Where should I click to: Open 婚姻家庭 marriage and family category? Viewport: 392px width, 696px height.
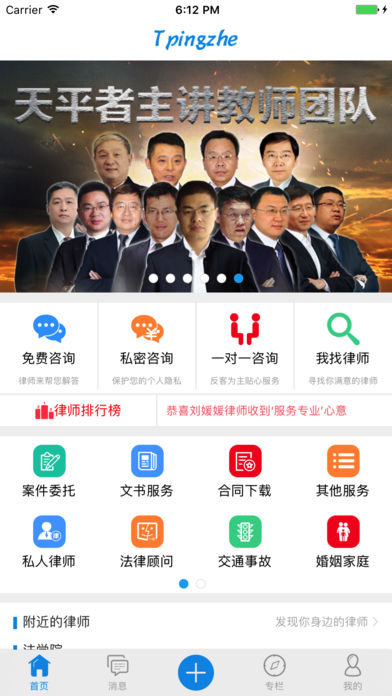pyautogui.click(x=343, y=542)
